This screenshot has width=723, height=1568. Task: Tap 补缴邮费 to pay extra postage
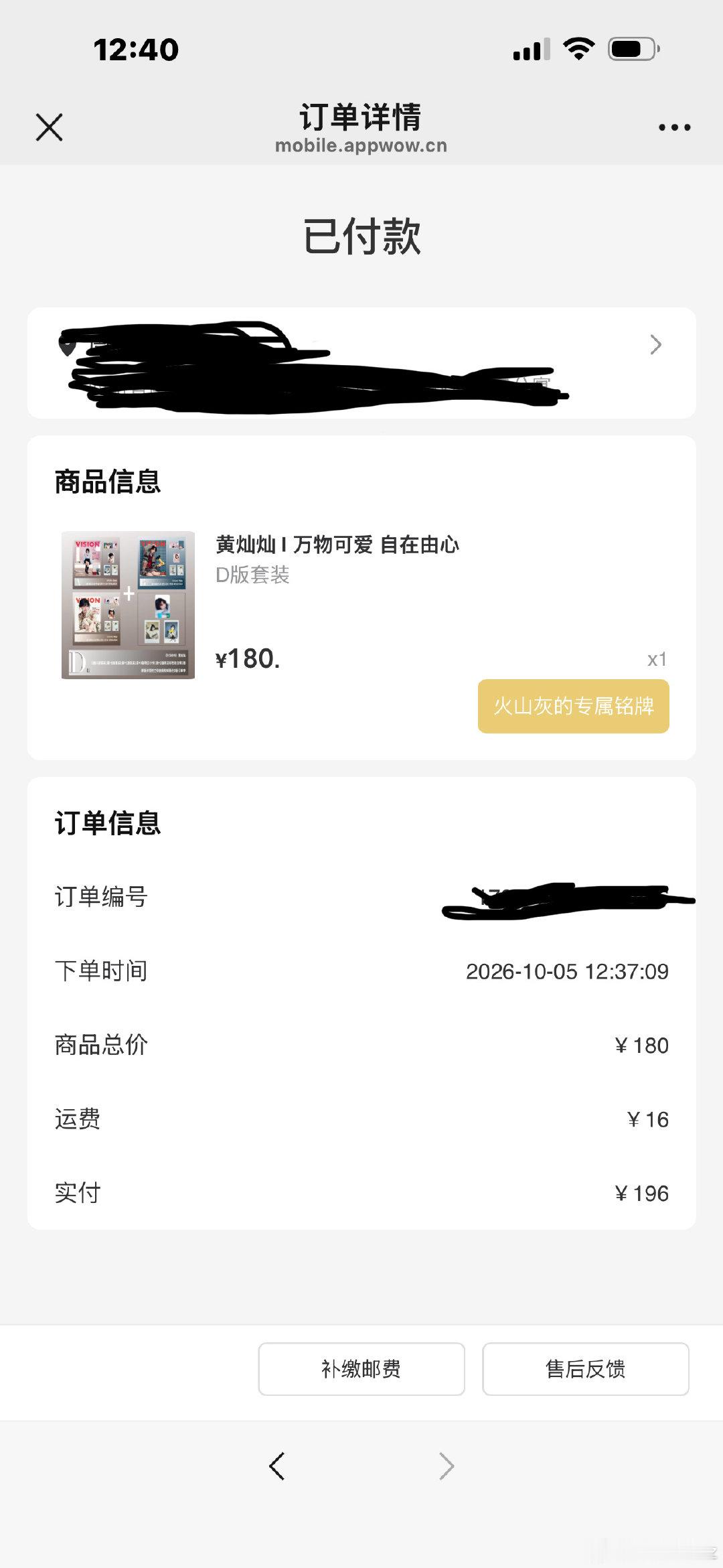point(361,1369)
